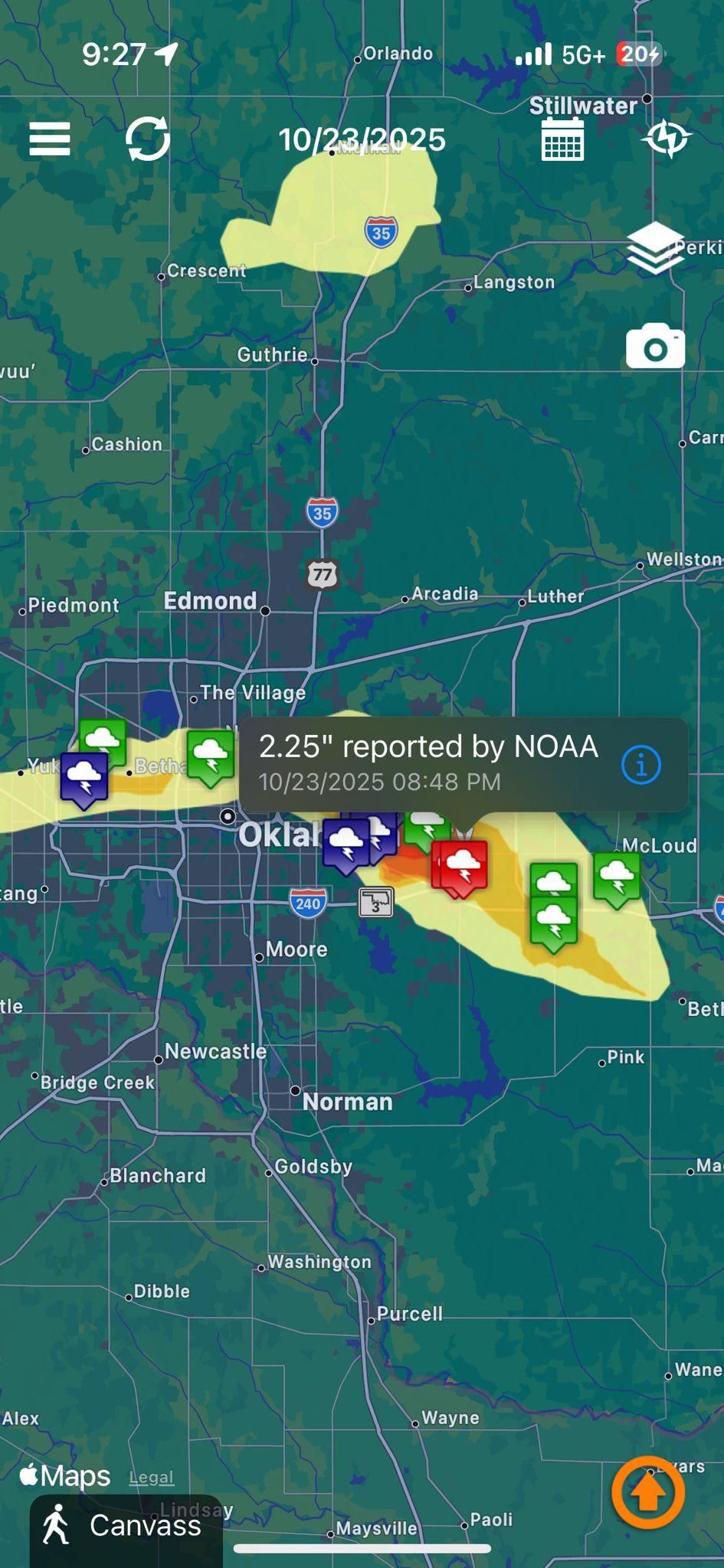Tap the orange up-arrow button
The height and width of the screenshot is (1568, 724).
coord(647,1492)
